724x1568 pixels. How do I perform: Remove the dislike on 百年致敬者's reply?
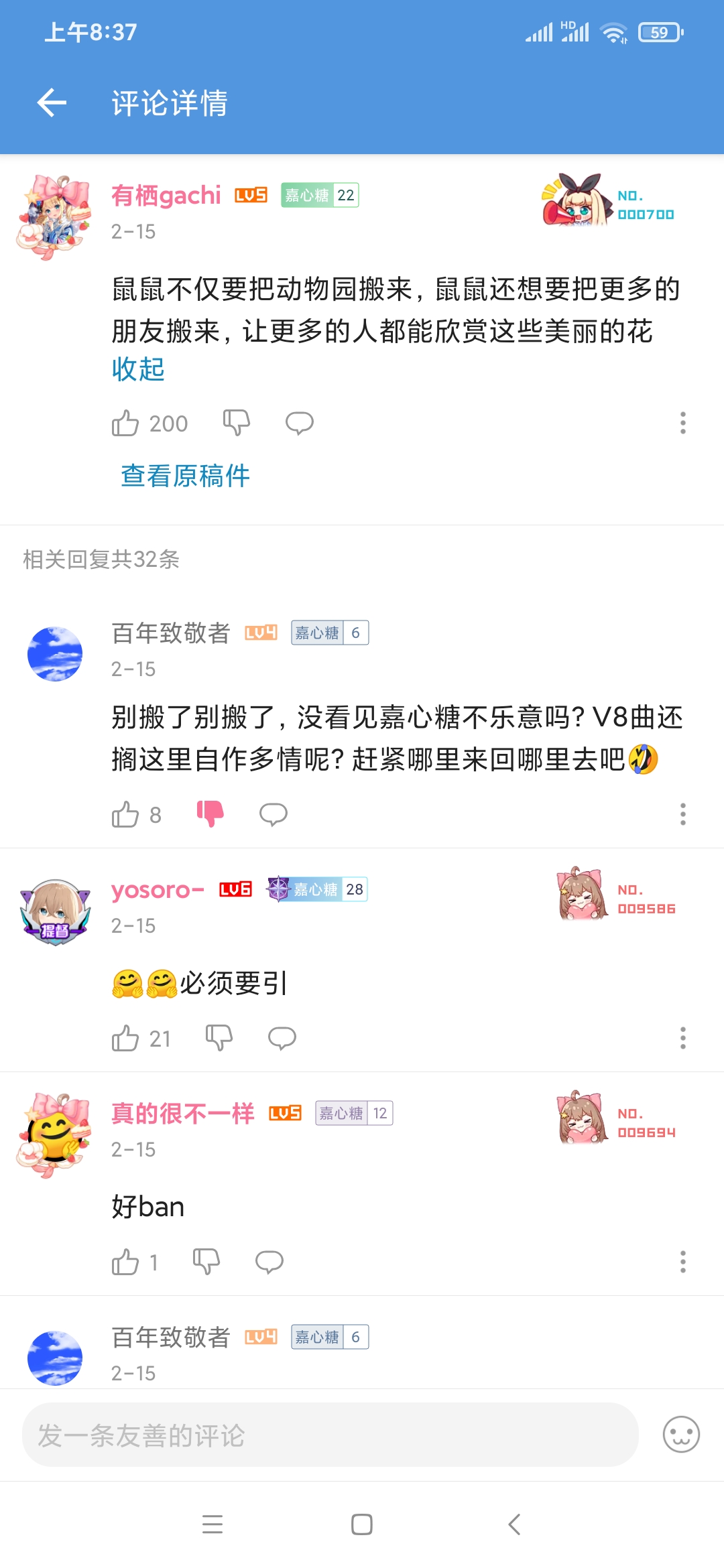pos(210,814)
